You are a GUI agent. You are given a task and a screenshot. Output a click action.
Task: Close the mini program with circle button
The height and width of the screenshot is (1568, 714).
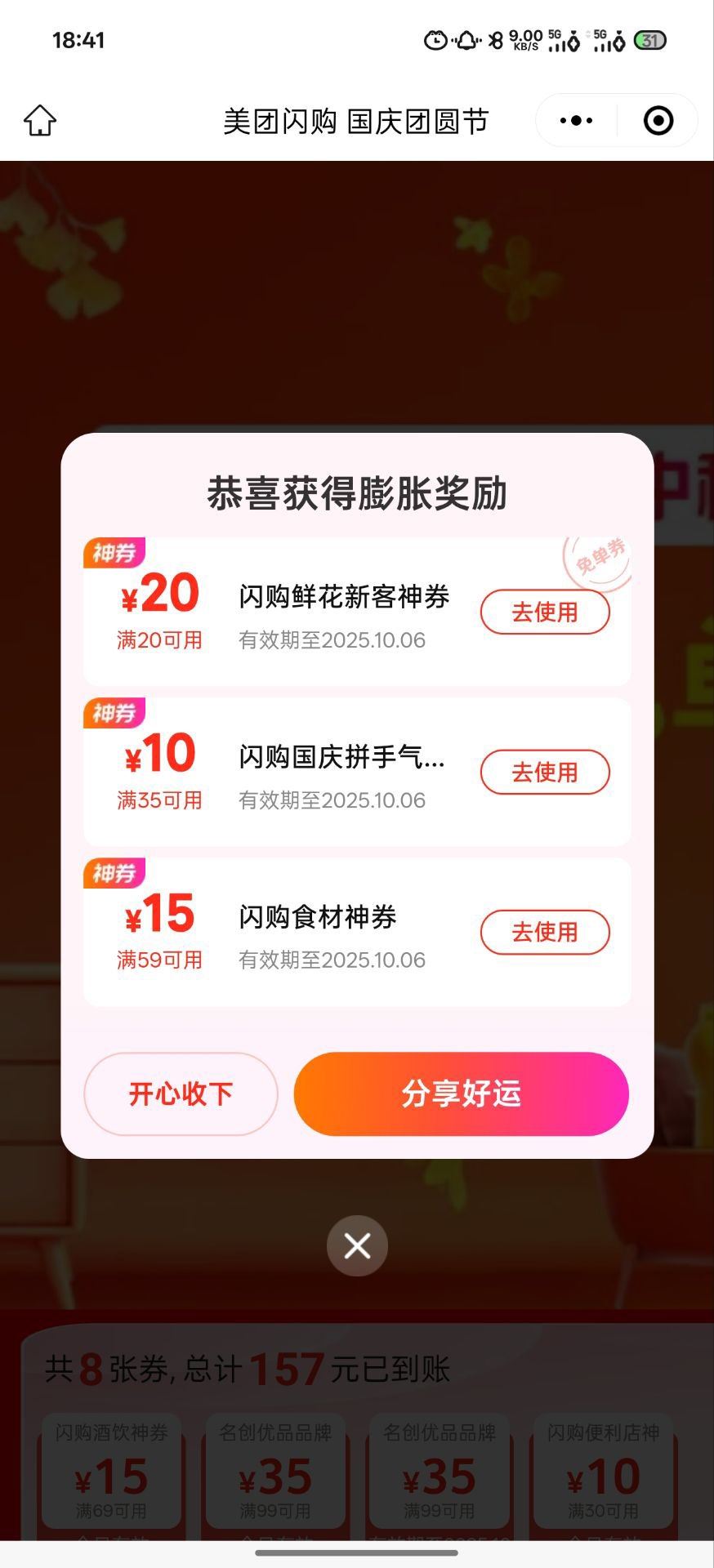(x=658, y=121)
